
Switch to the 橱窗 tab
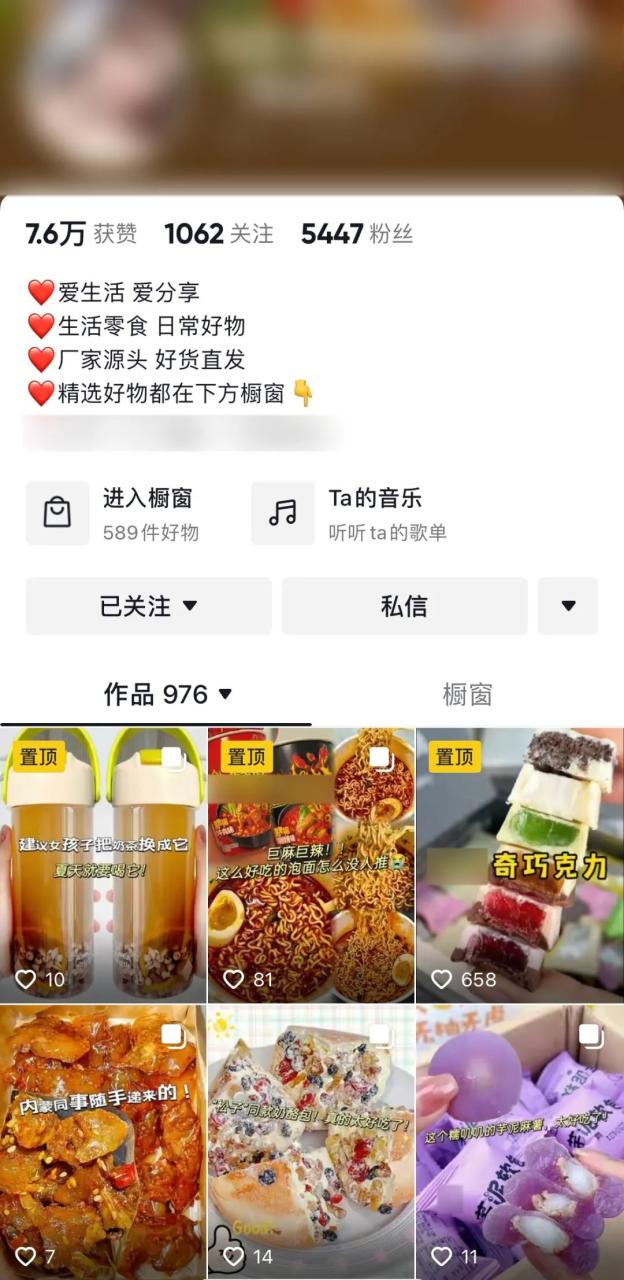pos(467,694)
